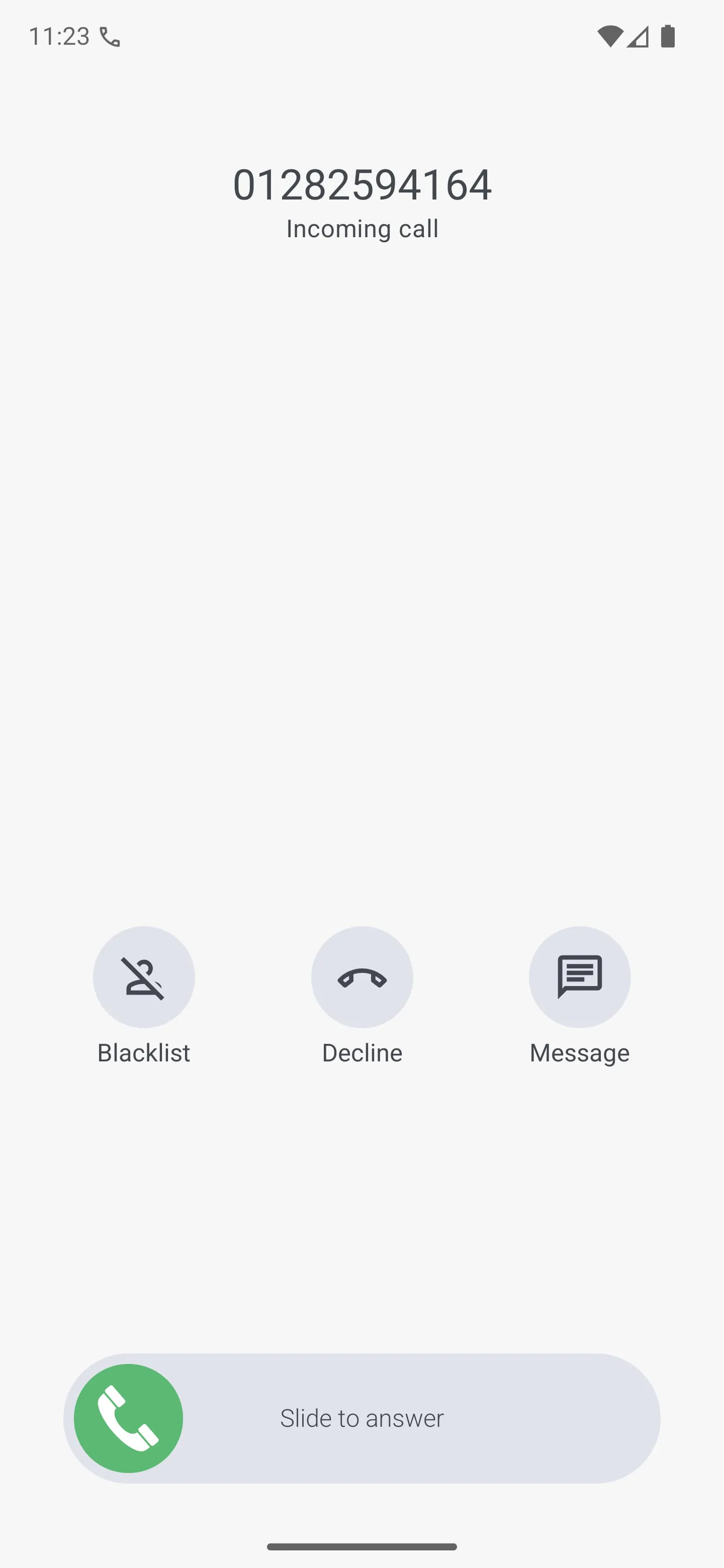
Task: Tap the gray Message circle background
Action: point(579,976)
